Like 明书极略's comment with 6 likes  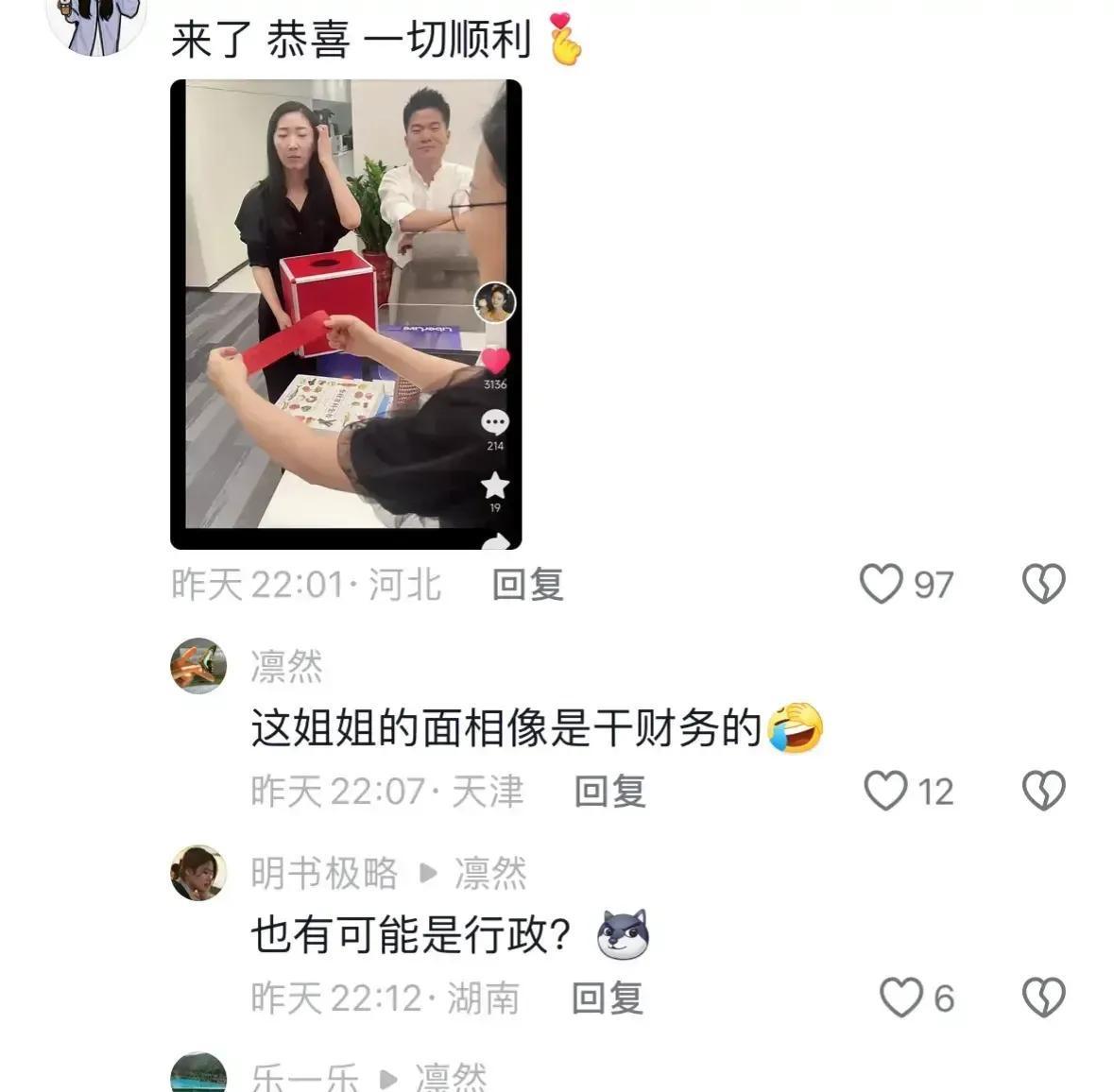900,998
